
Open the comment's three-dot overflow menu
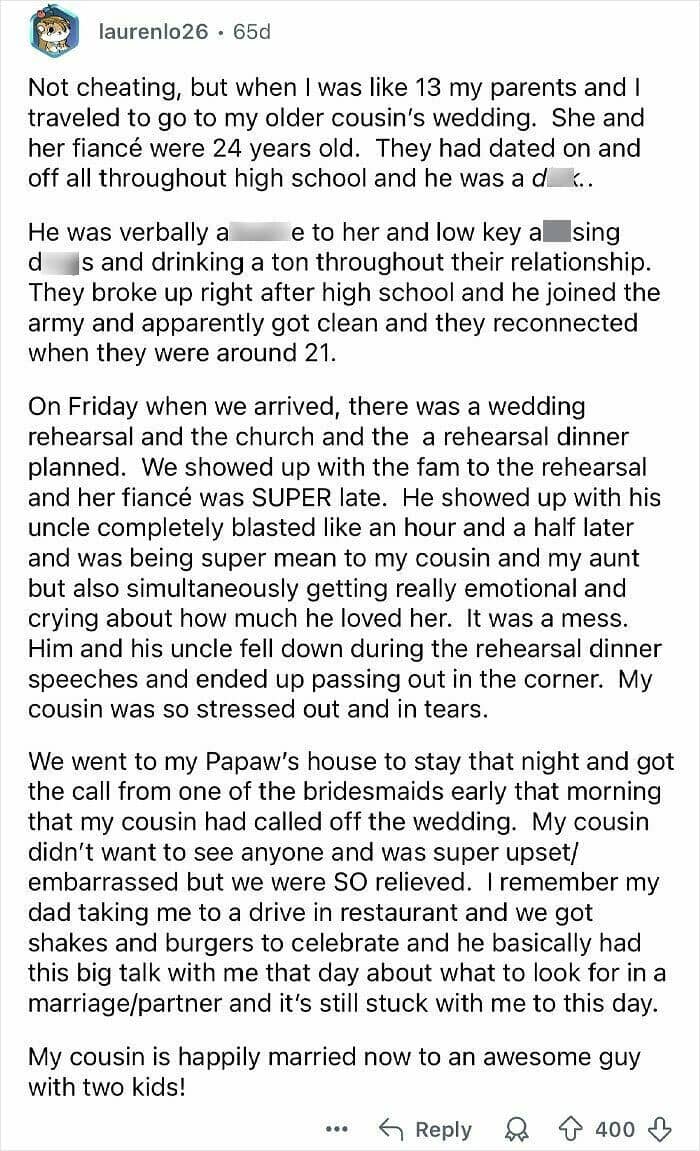pos(337,1129)
